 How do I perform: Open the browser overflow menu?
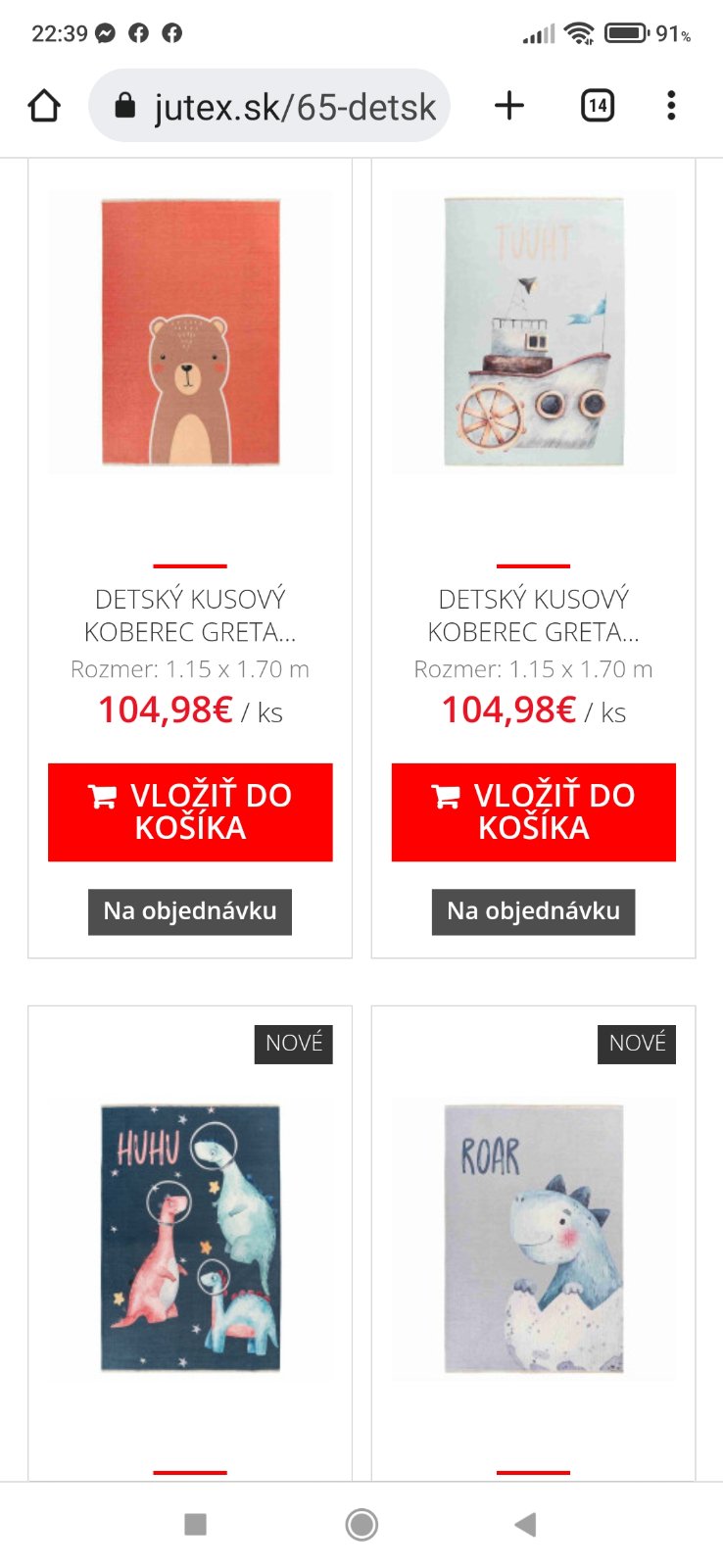tap(670, 106)
